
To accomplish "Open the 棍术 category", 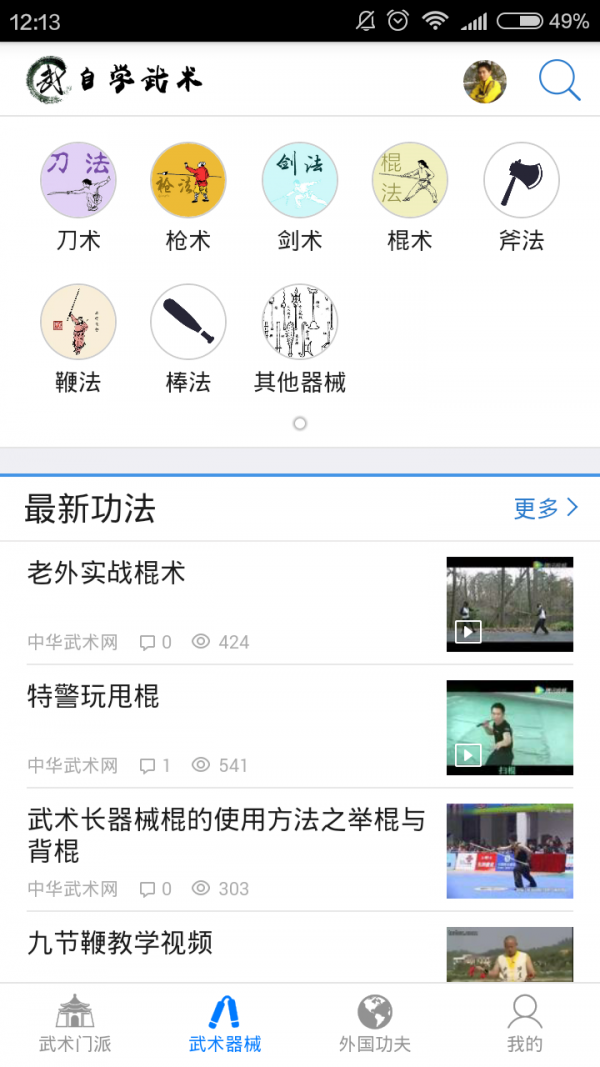I will tap(410, 196).
